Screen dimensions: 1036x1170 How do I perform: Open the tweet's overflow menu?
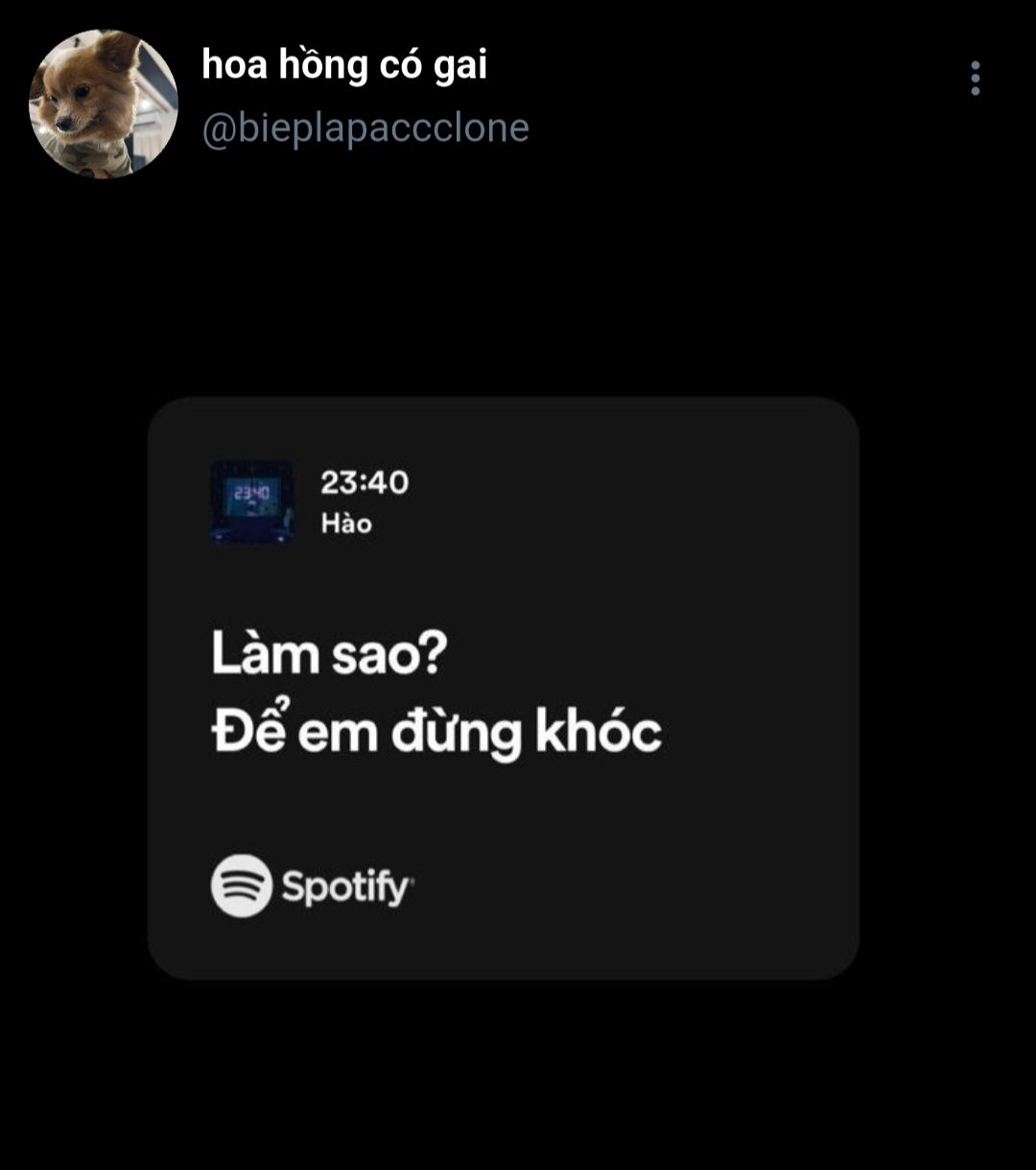(975, 79)
